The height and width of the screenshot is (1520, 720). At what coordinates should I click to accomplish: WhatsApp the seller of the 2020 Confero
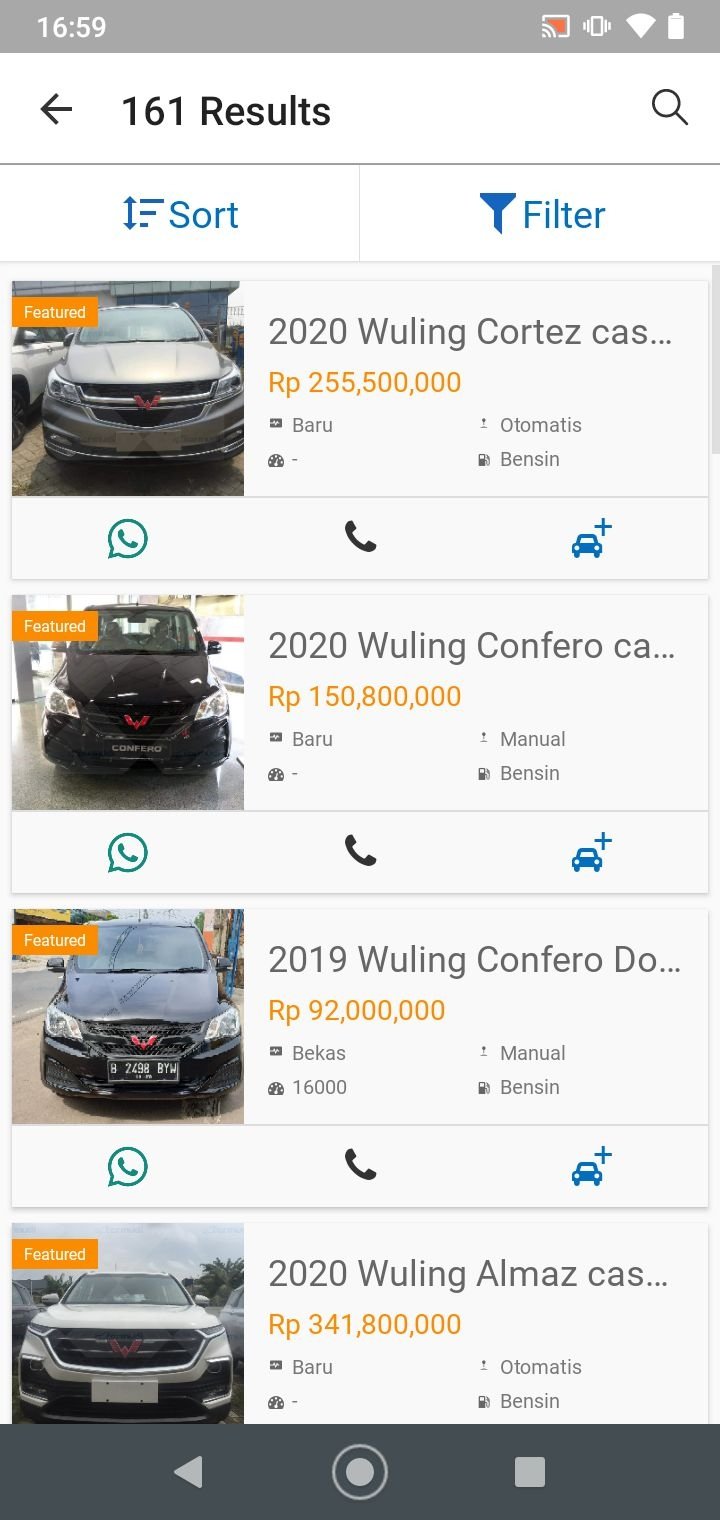click(128, 853)
